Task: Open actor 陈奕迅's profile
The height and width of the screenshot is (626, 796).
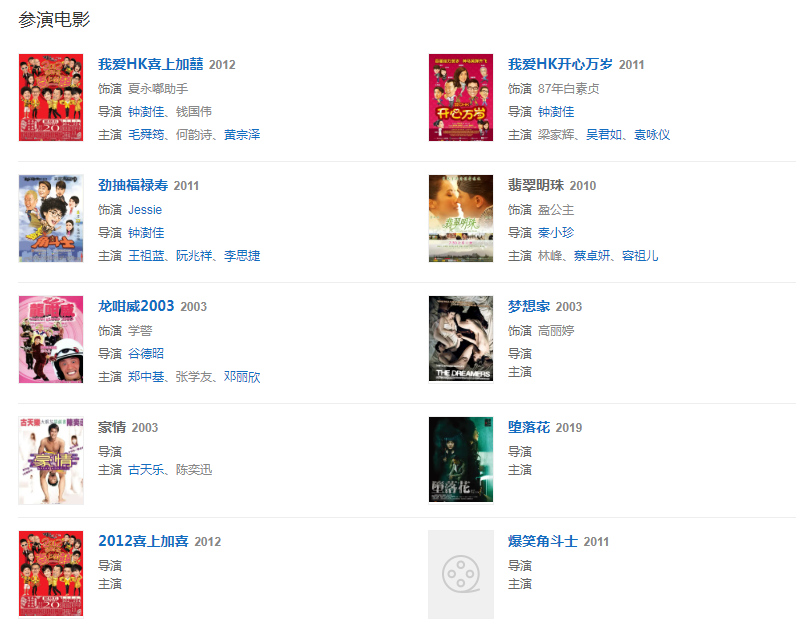Action: [x=194, y=469]
